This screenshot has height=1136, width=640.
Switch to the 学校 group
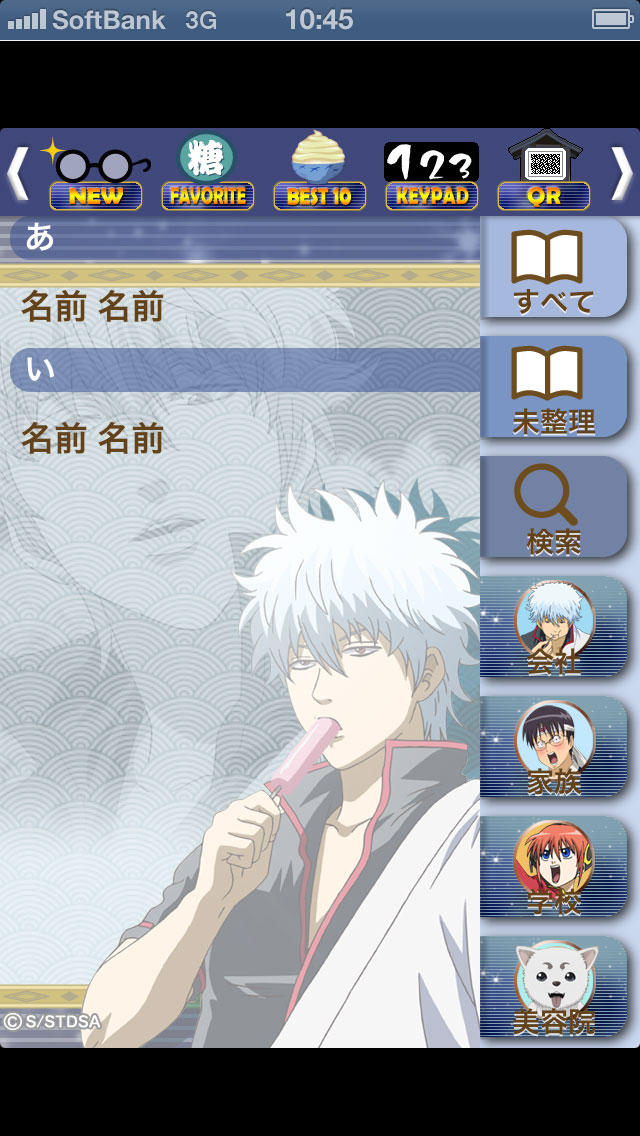[553, 868]
